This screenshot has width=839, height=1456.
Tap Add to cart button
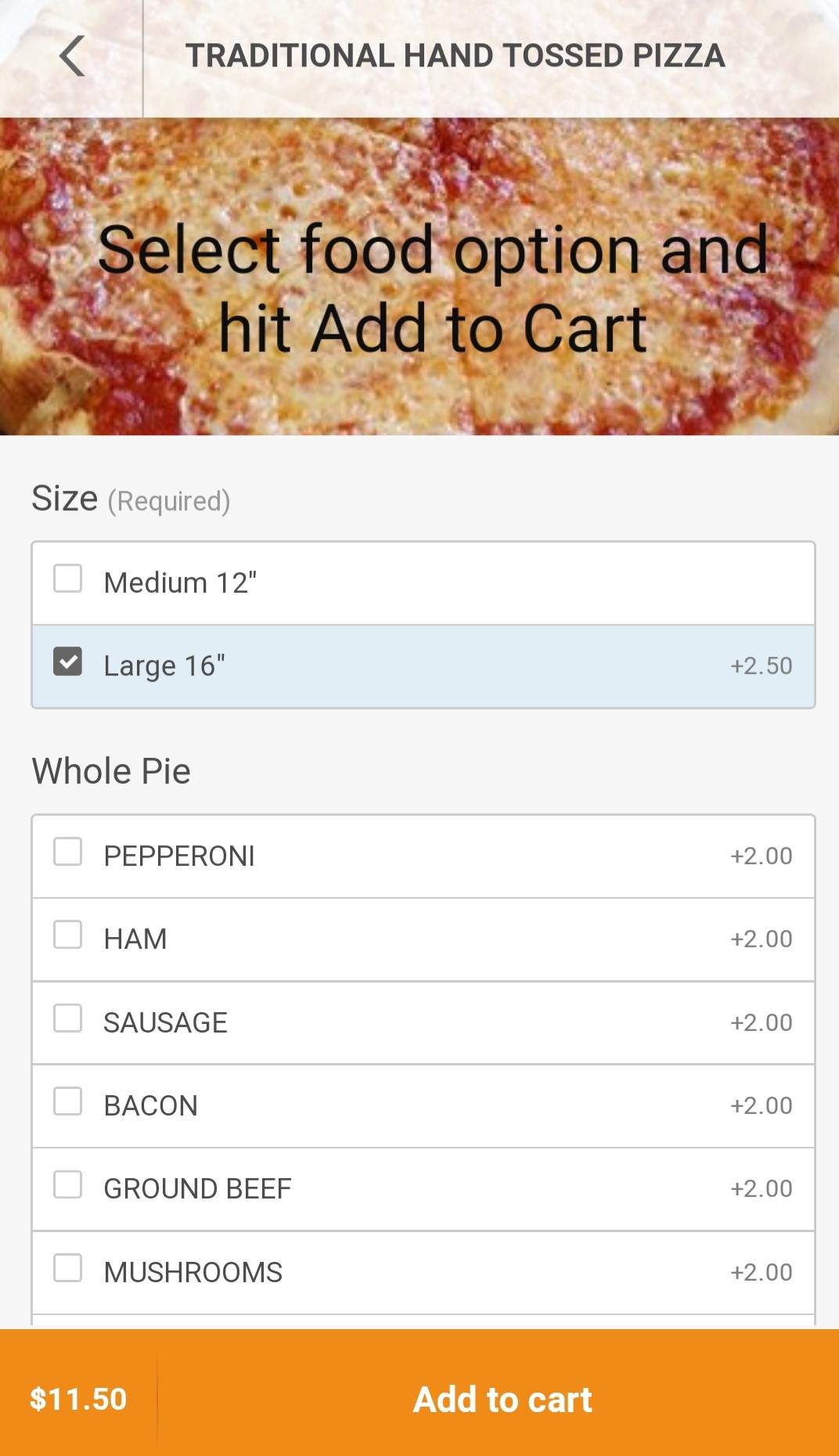click(x=502, y=1400)
